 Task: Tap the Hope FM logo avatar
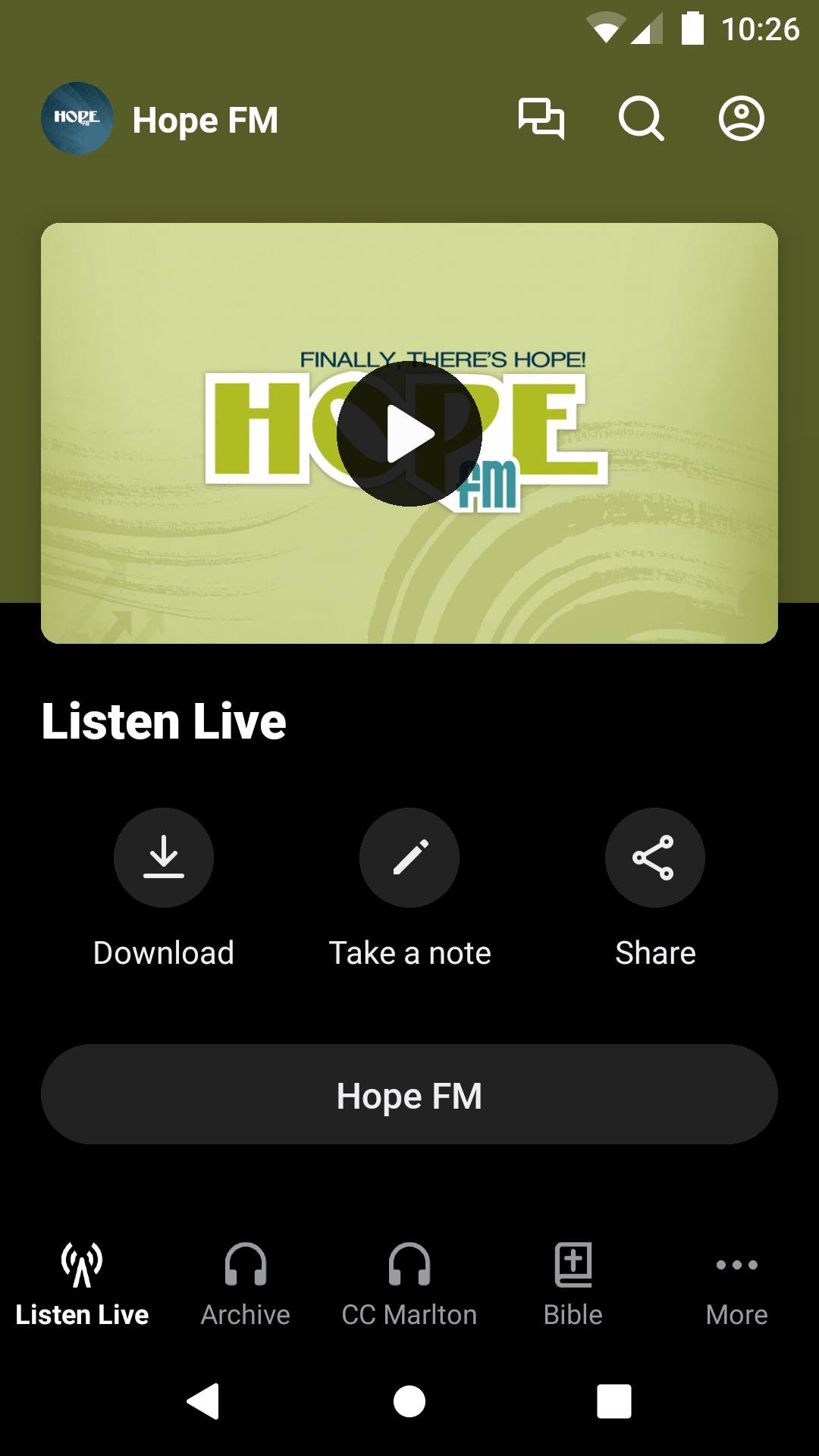tap(77, 119)
